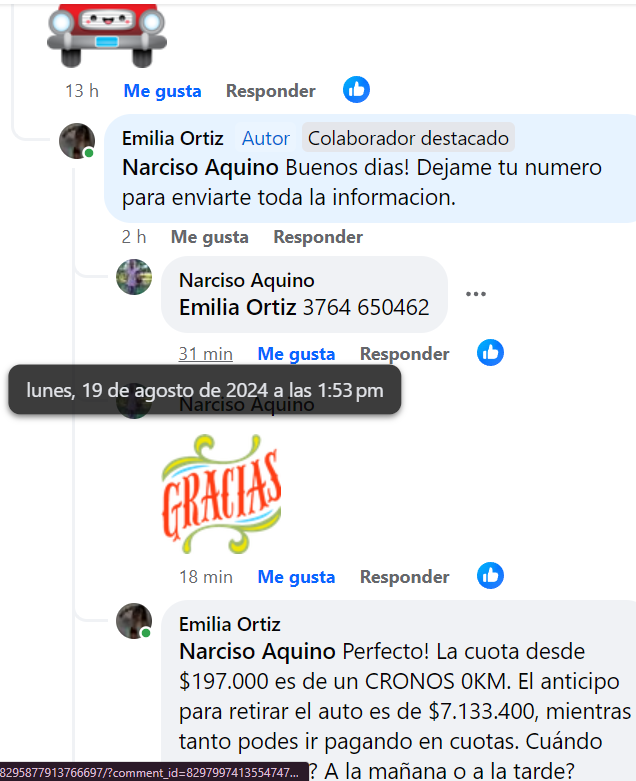Like the Gracias sticker comment from 18 min ago
This screenshot has width=636, height=781.
[x=296, y=577]
